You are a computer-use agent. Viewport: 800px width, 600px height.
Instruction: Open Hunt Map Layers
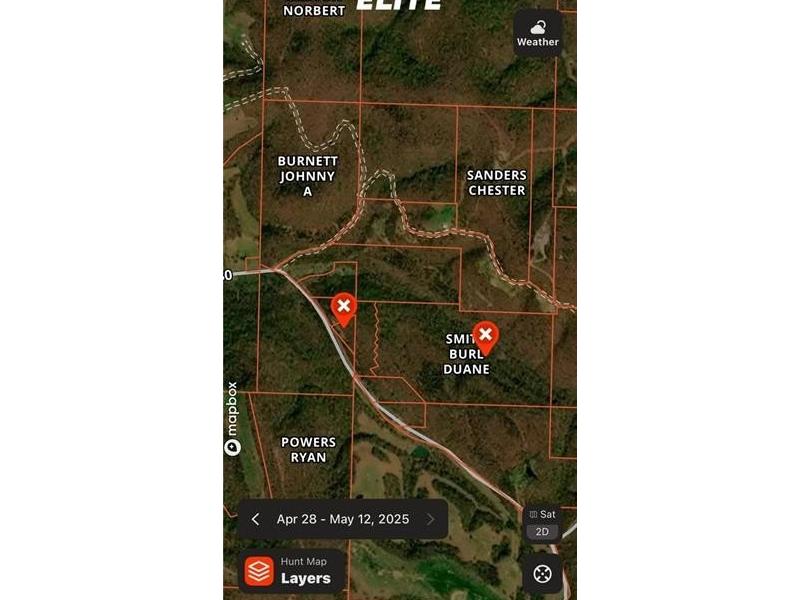coord(291,571)
